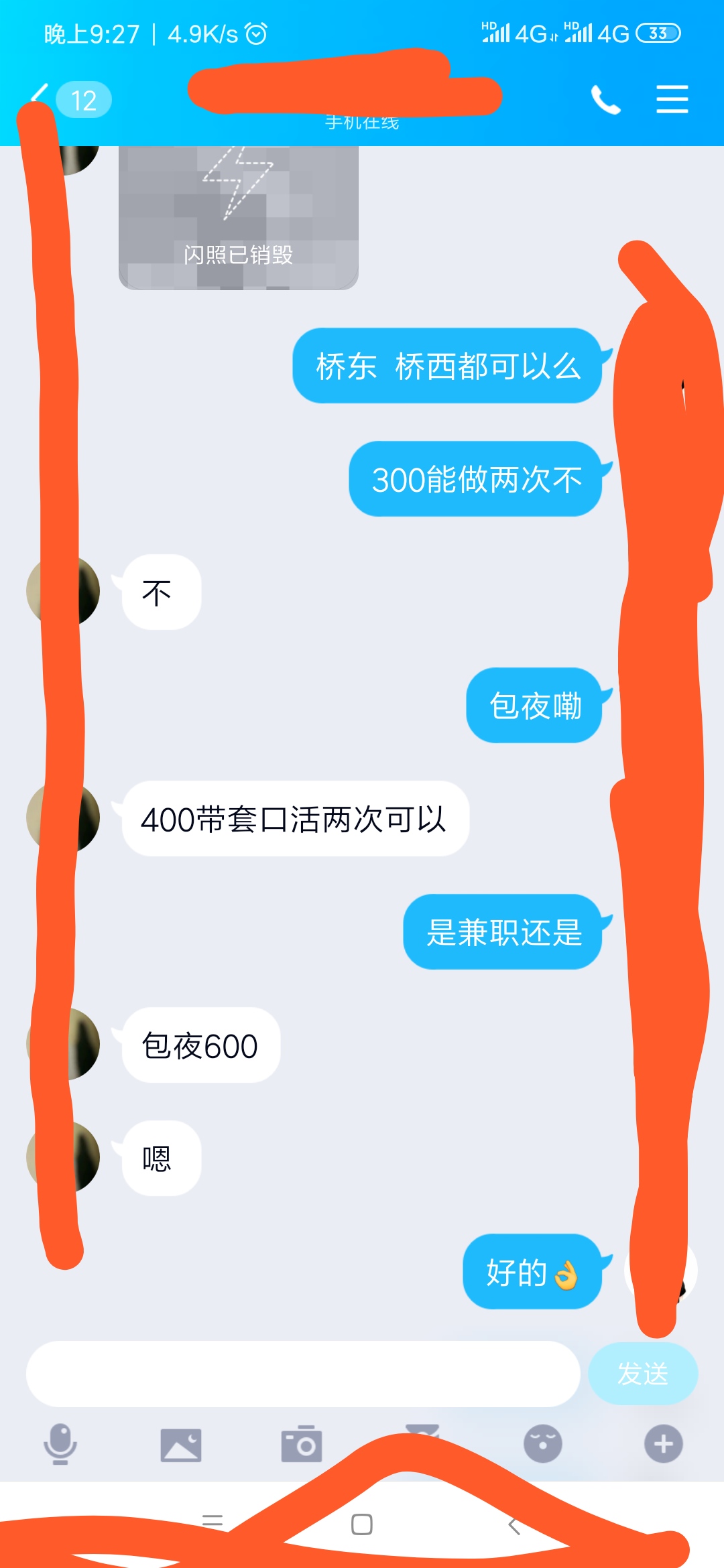Tap the 发送 send button

click(x=642, y=1374)
